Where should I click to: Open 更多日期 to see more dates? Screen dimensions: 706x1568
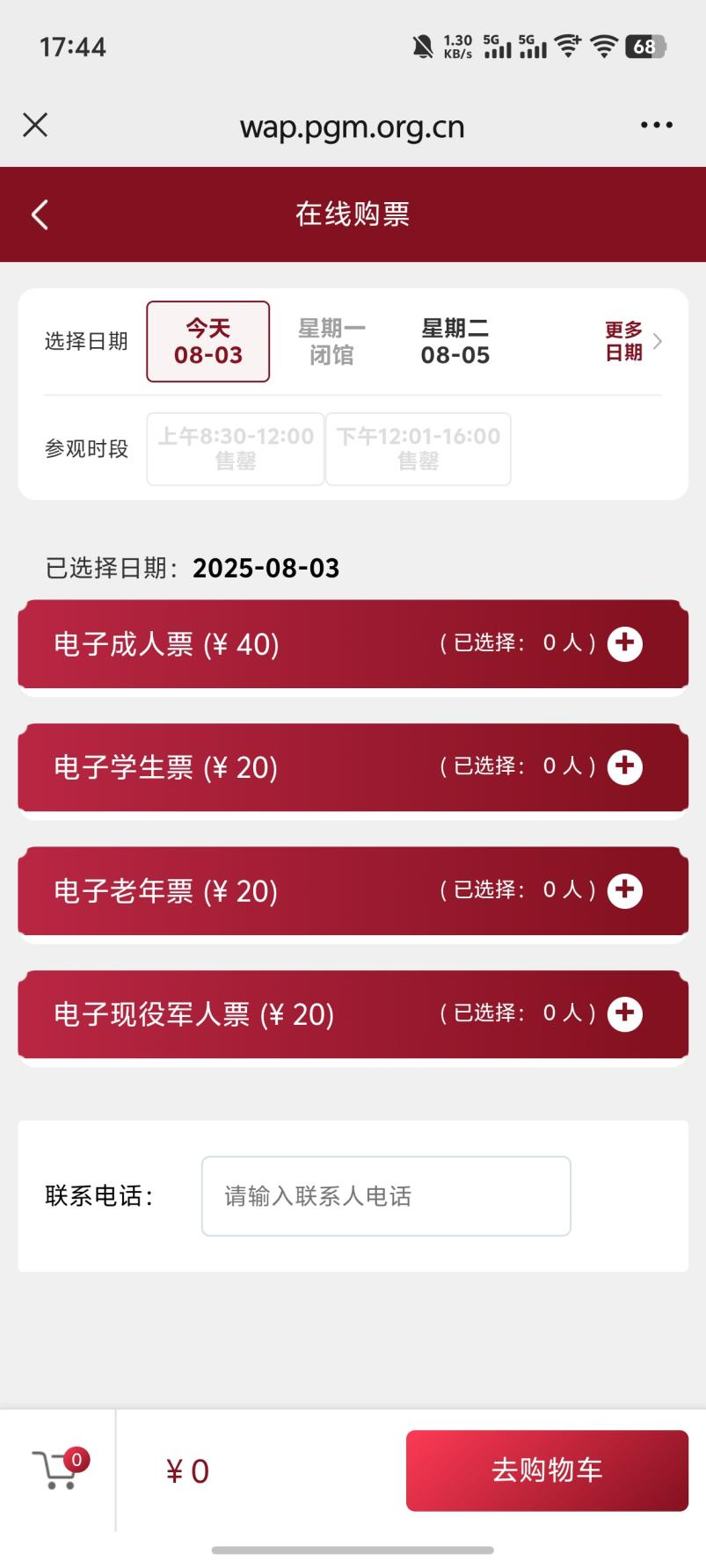[631, 342]
